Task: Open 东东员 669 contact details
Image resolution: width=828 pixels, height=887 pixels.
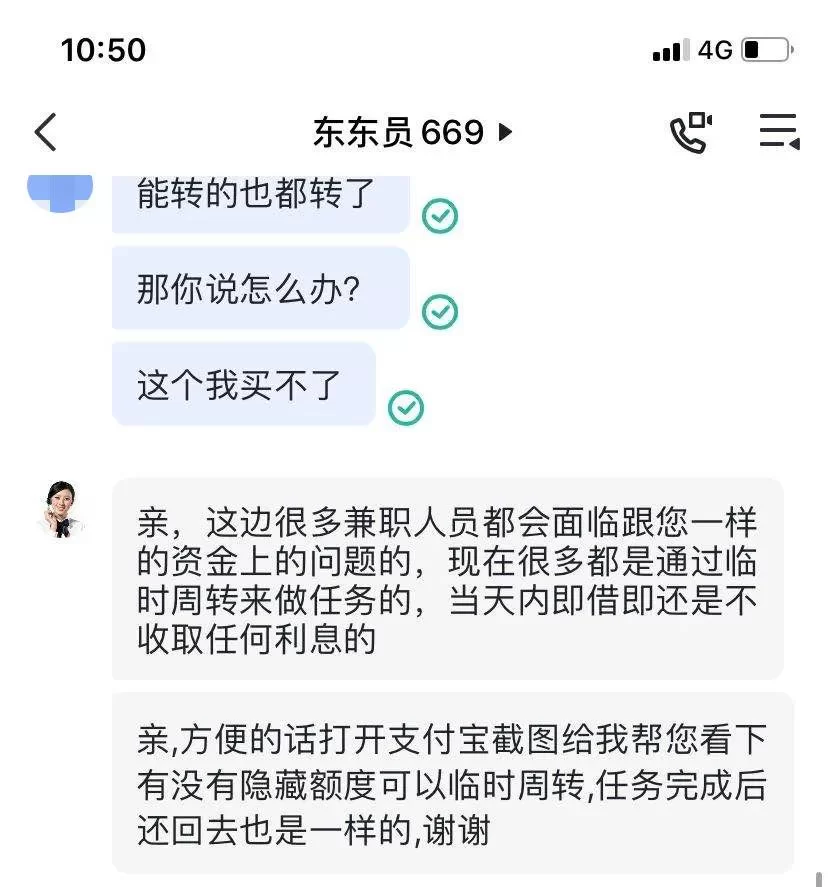Action: (x=412, y=132)
